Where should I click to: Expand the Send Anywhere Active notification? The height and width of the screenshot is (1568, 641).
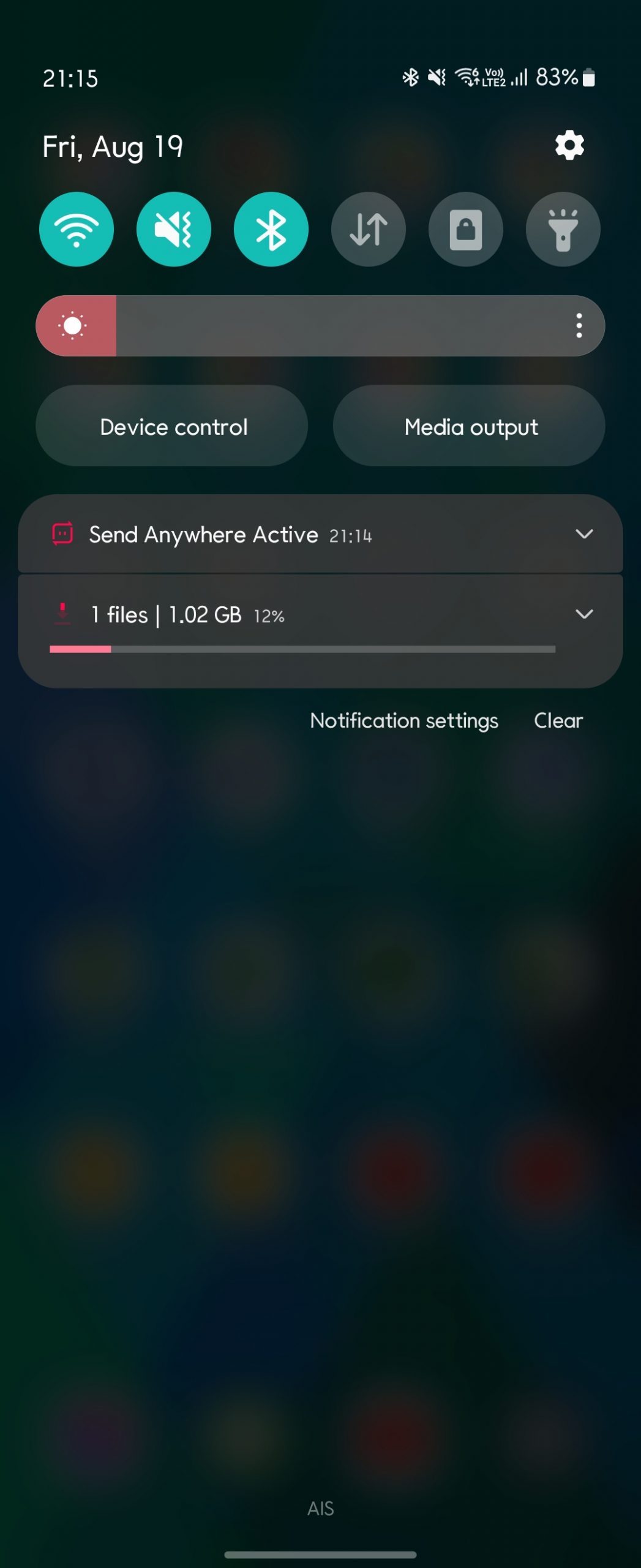[x=584, y=534]
